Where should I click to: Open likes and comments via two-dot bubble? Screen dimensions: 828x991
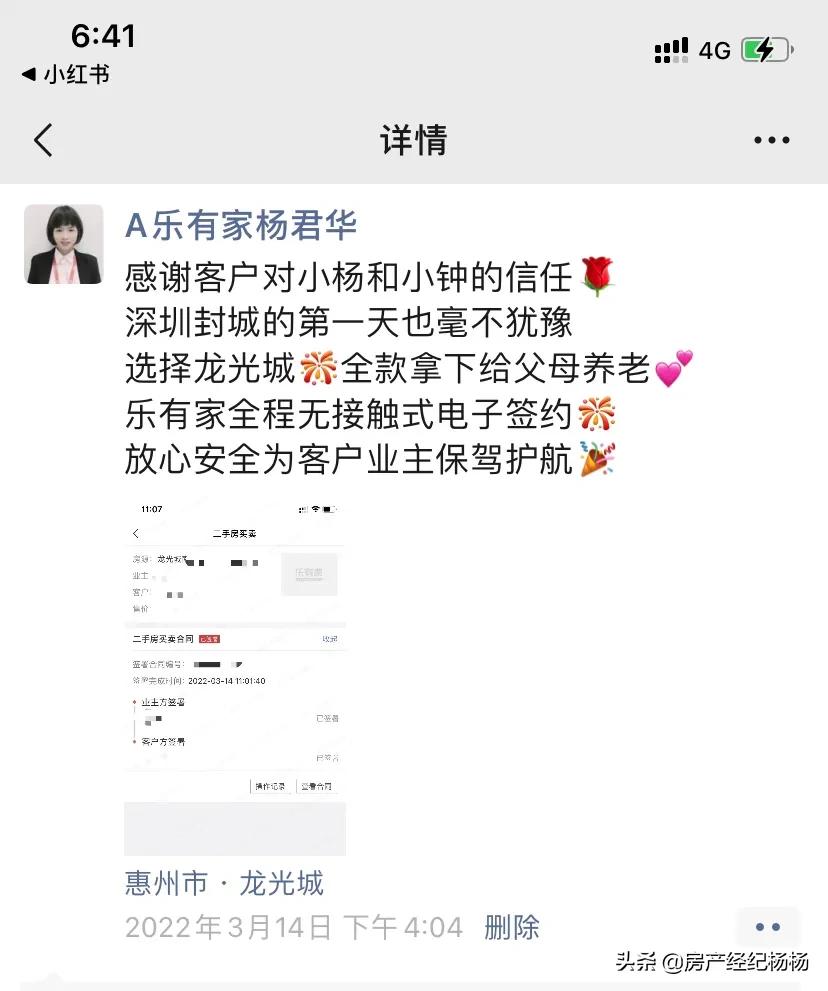(x=768, y=927)
